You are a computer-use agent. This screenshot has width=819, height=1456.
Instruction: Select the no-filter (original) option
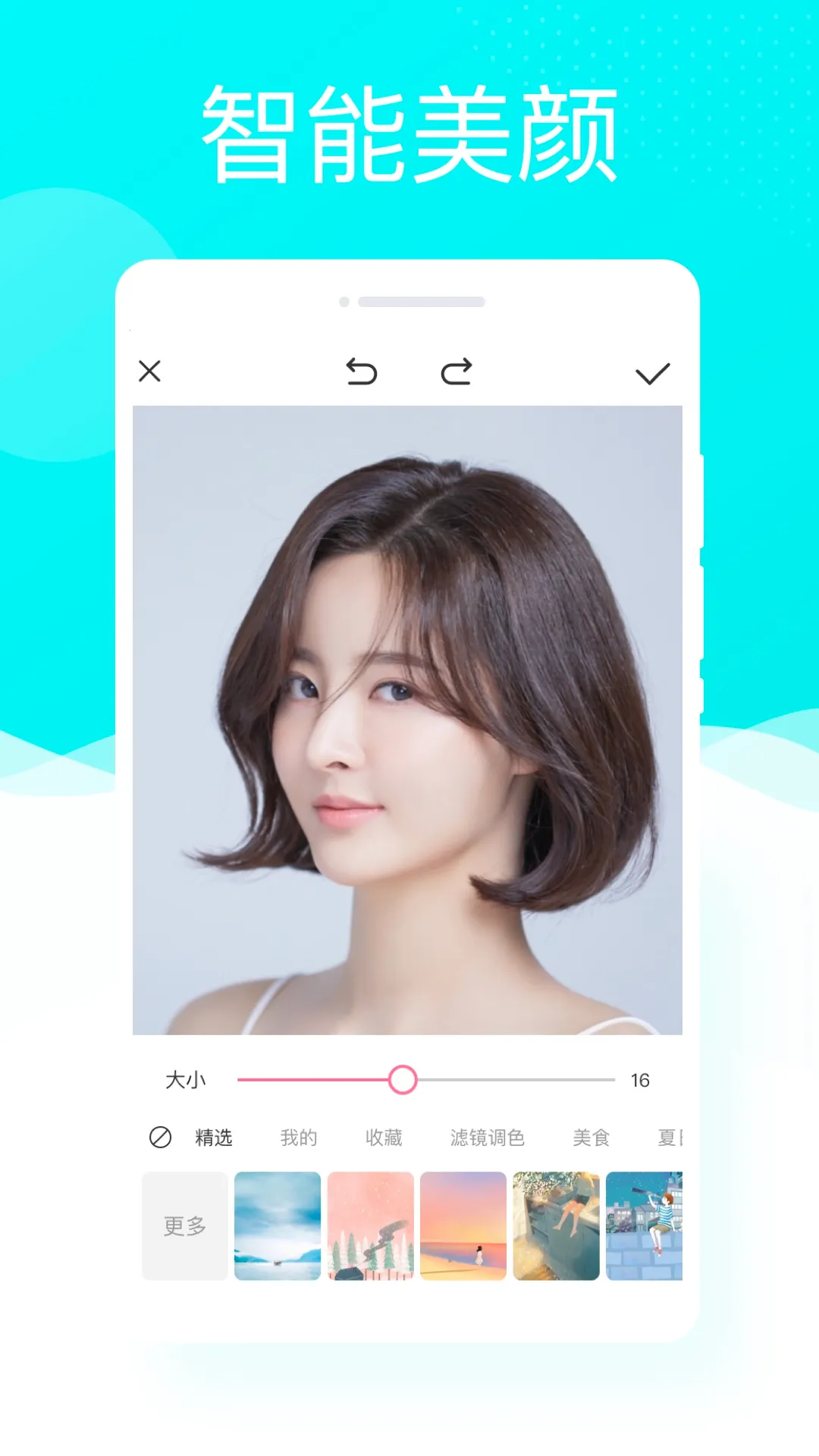click(x=157, y=1137)
